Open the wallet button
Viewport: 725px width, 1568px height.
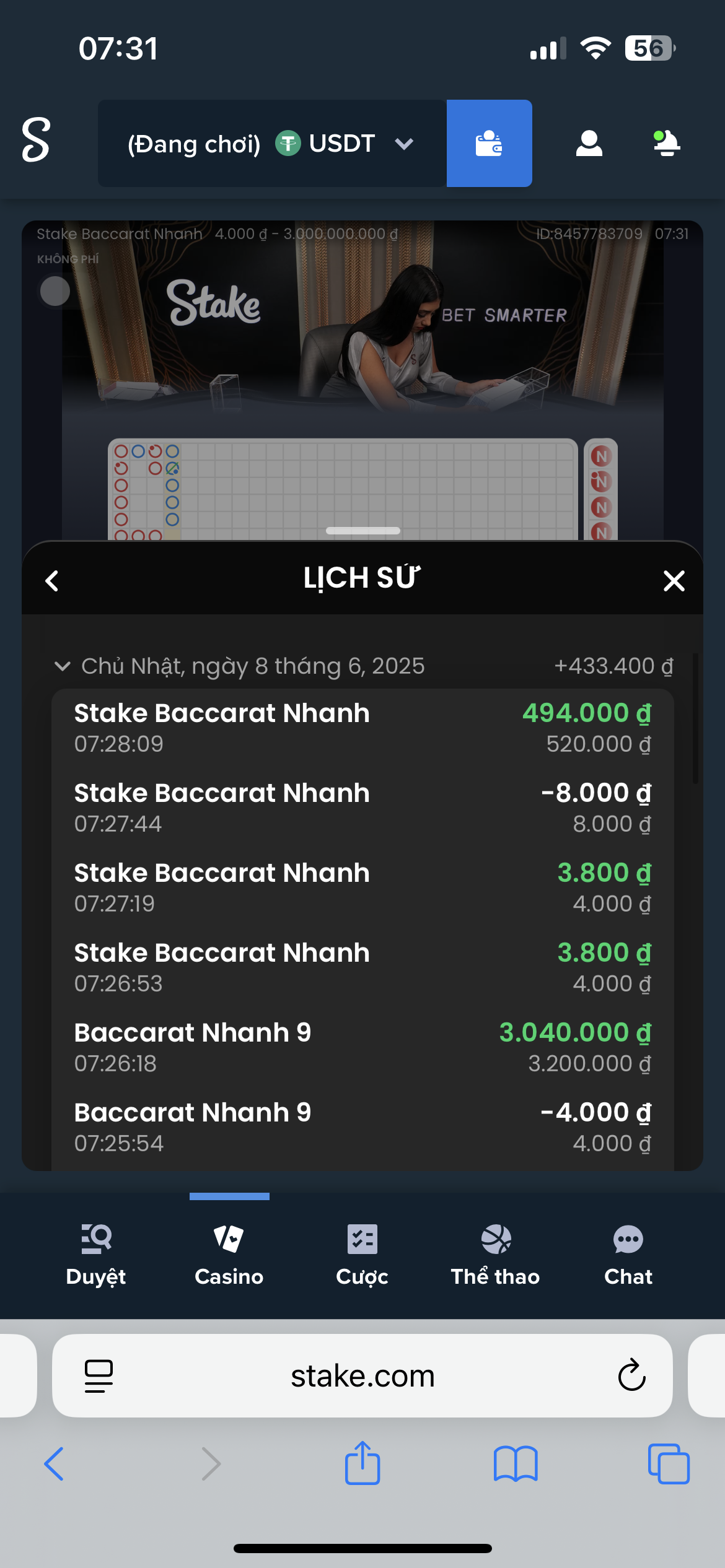pyautogui.click(x=489, y=144)
